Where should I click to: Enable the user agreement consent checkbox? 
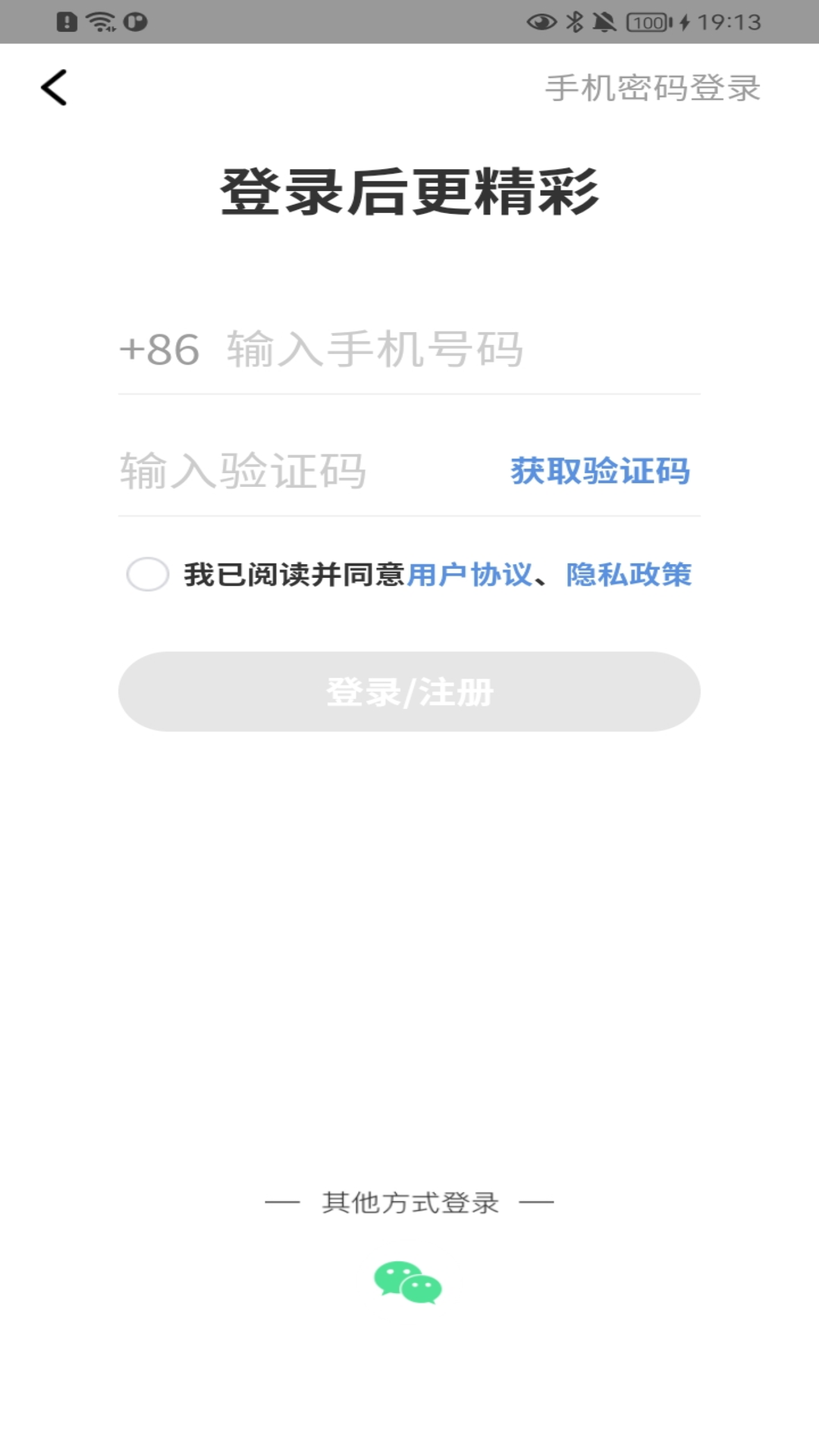click(x=149, y=576)
